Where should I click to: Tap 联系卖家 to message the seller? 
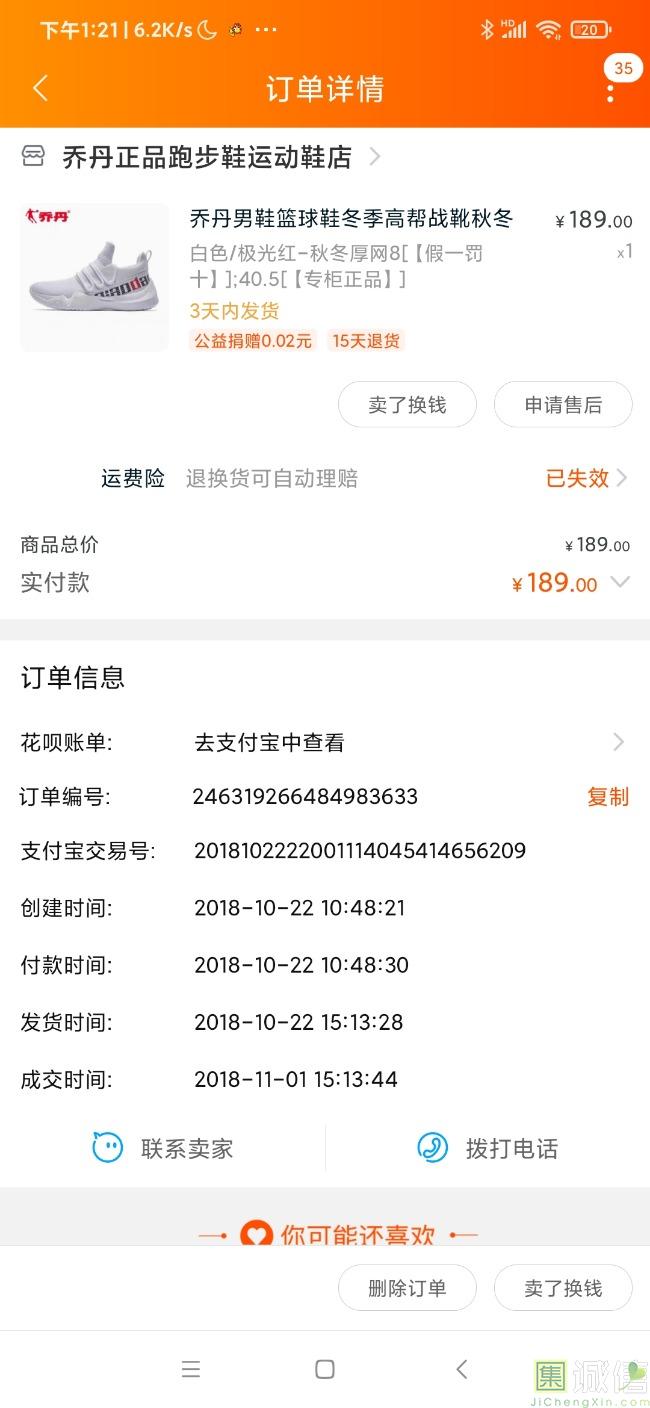pyautogui.click(x=163, y=1148)
